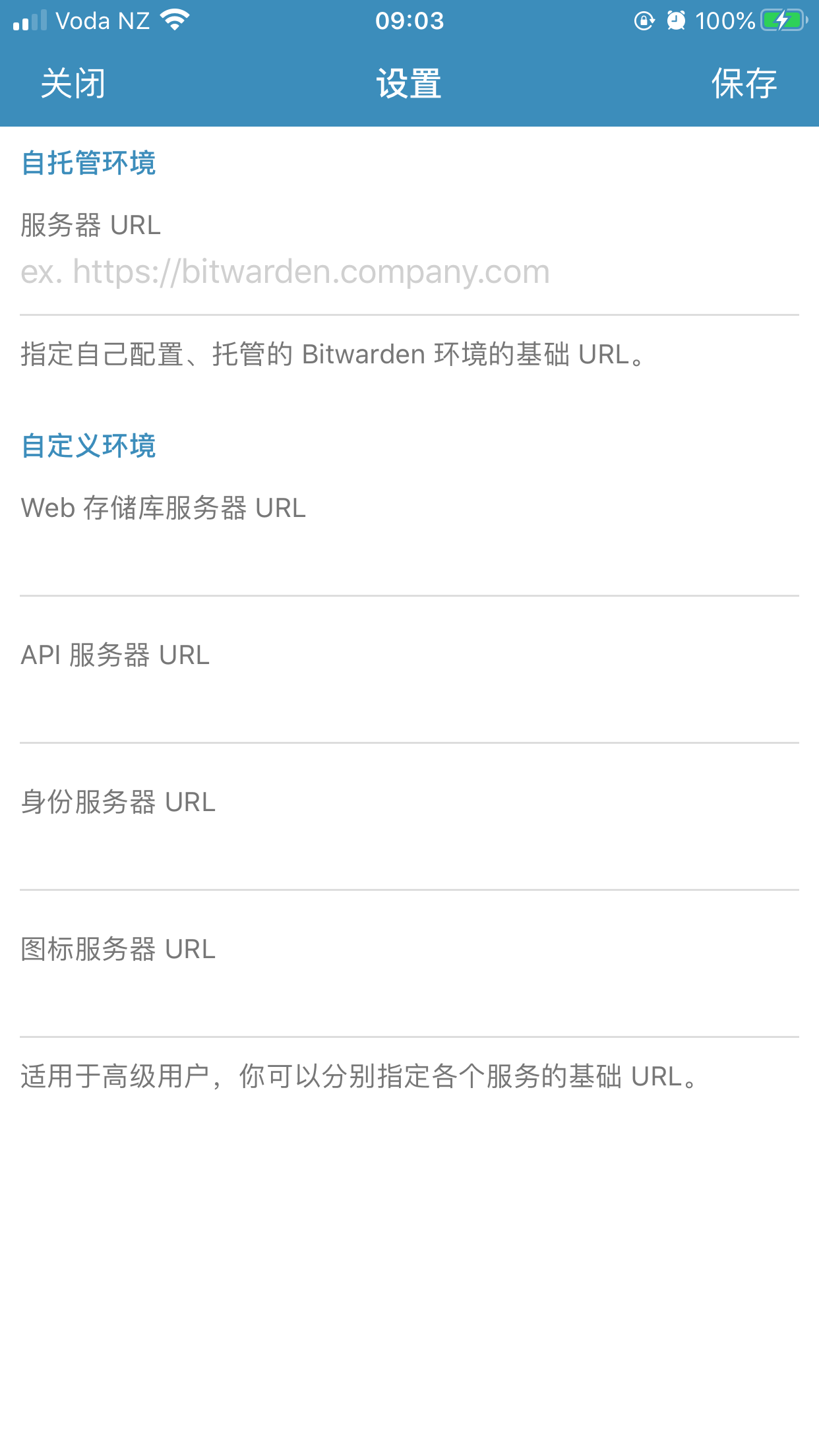819x1456 pixels.
Task: Enter the 身份服务器 URL field
Action: pyautogui.click(x=409, y=849)
